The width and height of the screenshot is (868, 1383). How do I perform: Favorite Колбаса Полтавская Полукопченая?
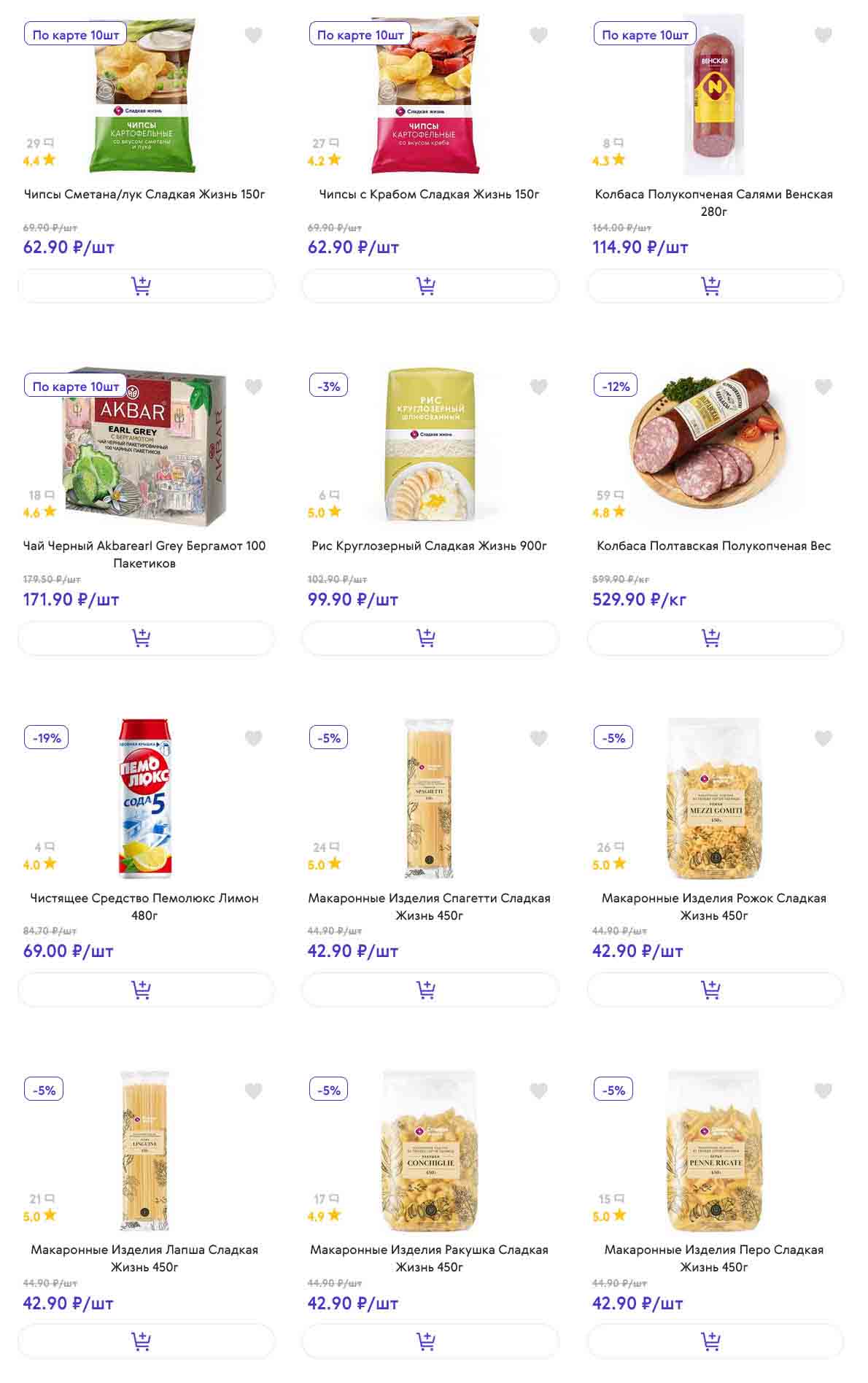click(x=823, y=387)
